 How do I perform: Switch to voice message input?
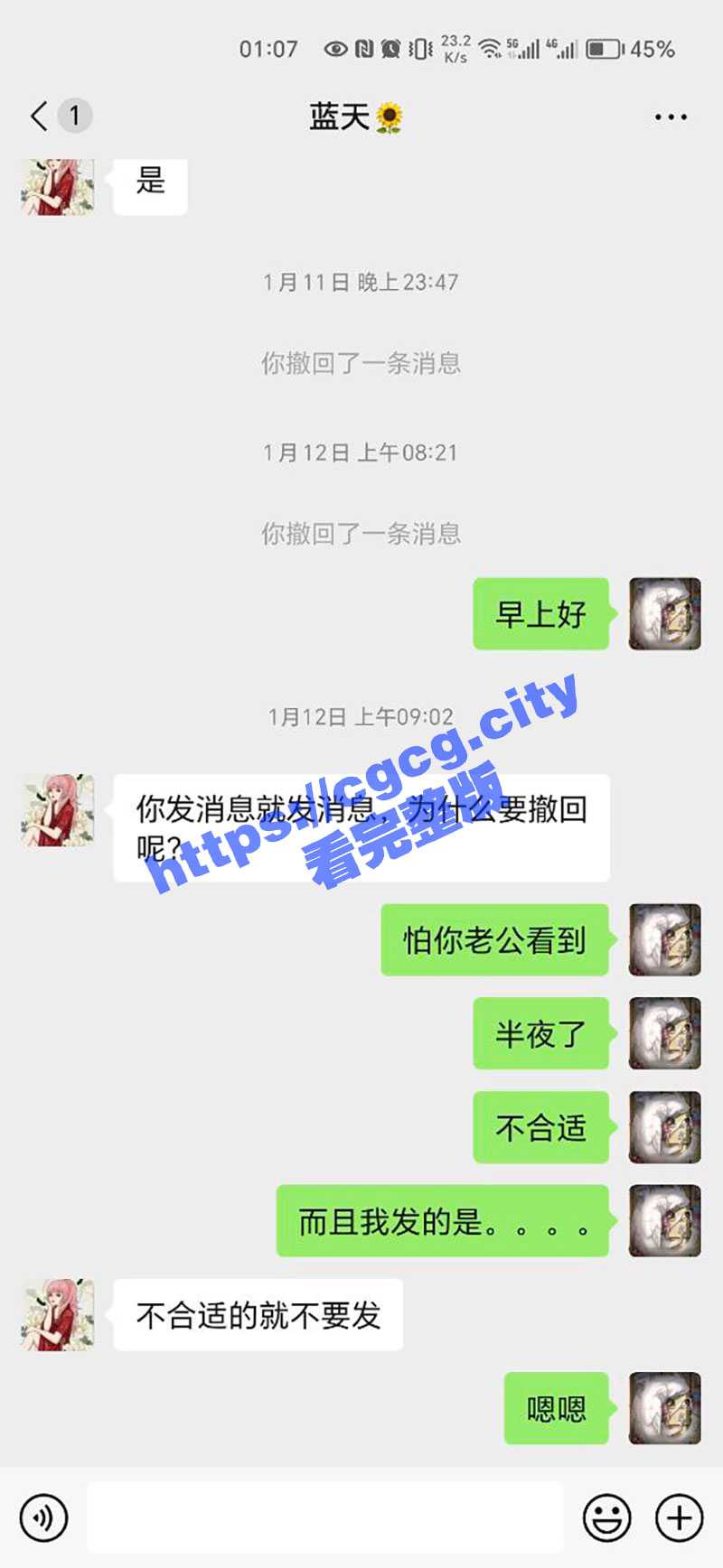43,1517
